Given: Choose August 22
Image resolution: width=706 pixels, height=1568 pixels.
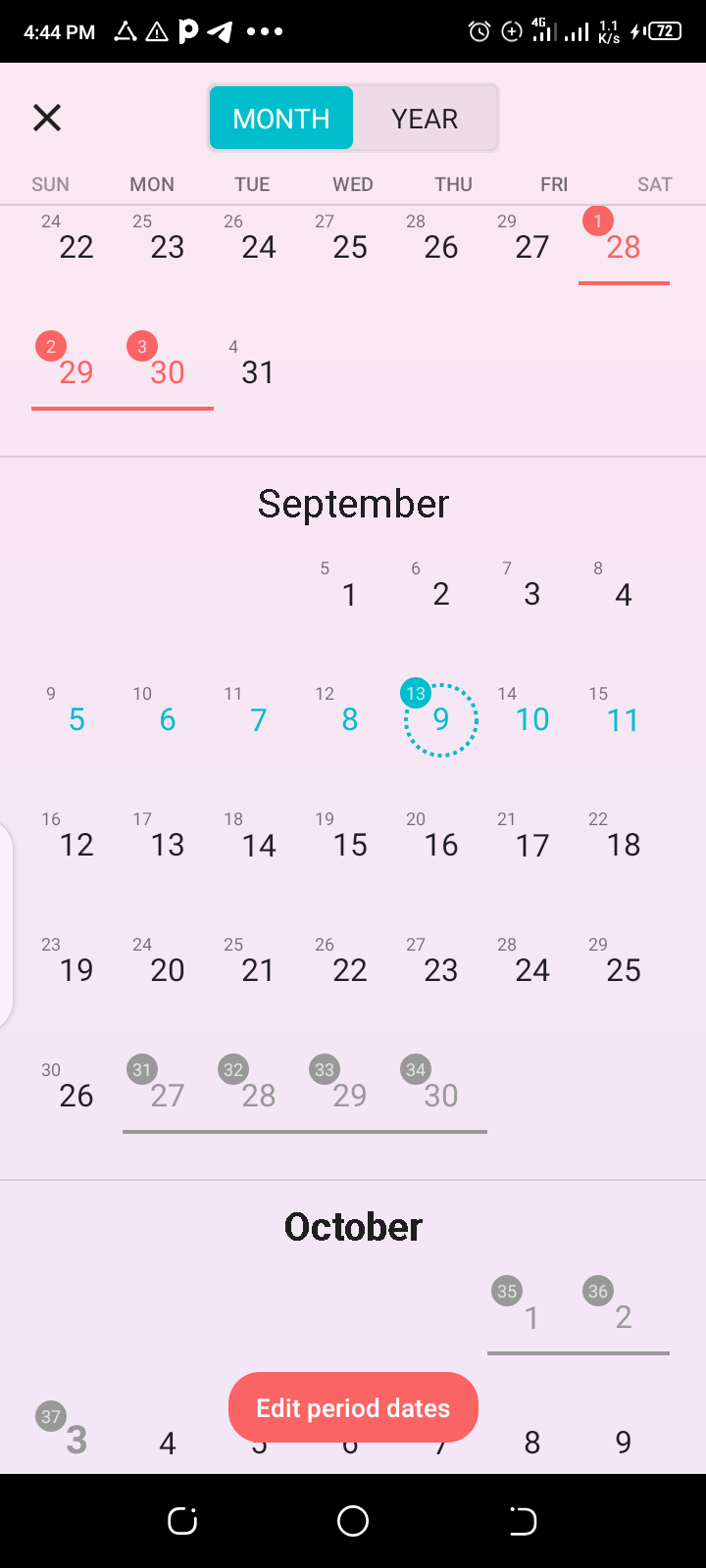Looking at the screenshot, I should [76, 247].
